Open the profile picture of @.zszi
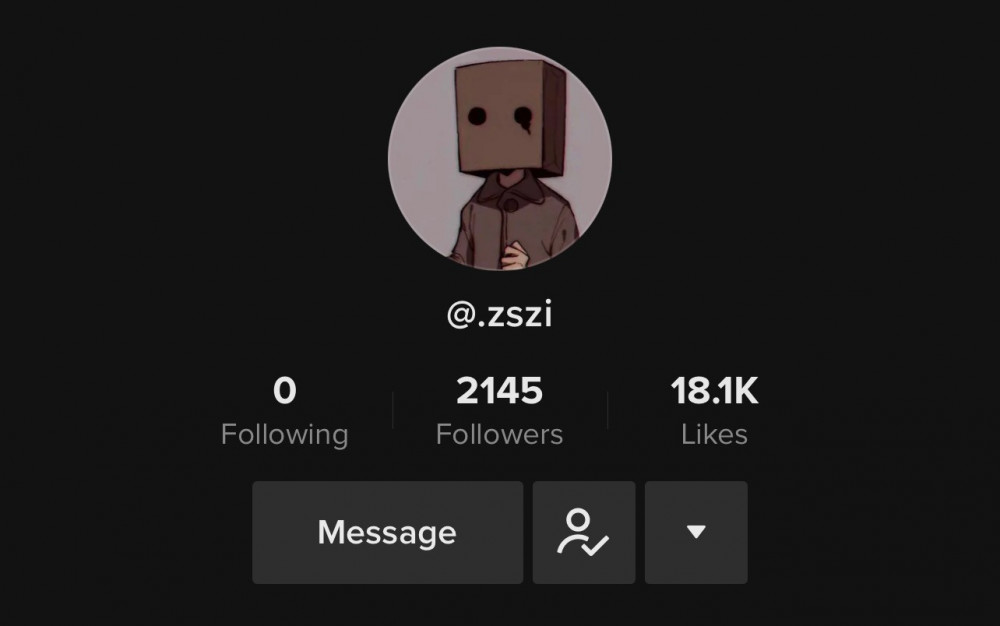 pyautogui.click(x=499, y=158)
